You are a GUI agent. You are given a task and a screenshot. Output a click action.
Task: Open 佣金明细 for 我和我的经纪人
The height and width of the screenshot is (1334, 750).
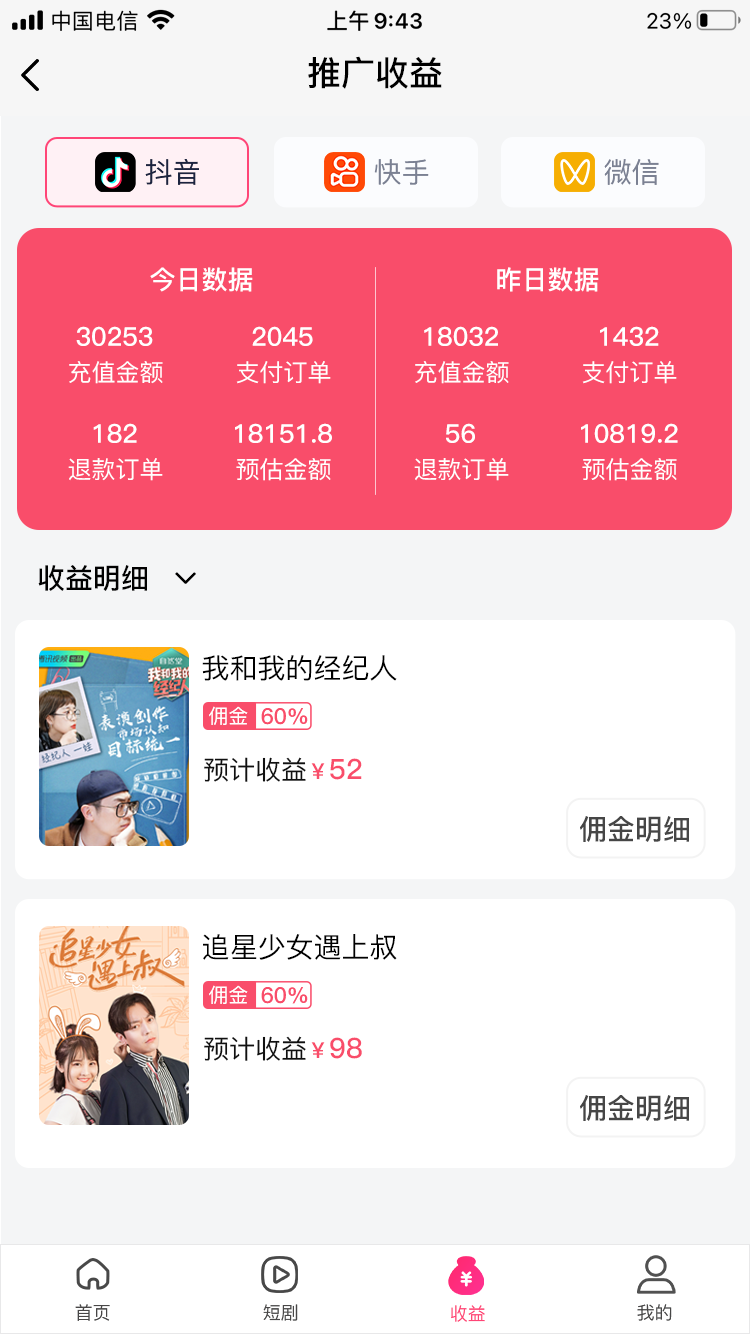tap(635, 828)
